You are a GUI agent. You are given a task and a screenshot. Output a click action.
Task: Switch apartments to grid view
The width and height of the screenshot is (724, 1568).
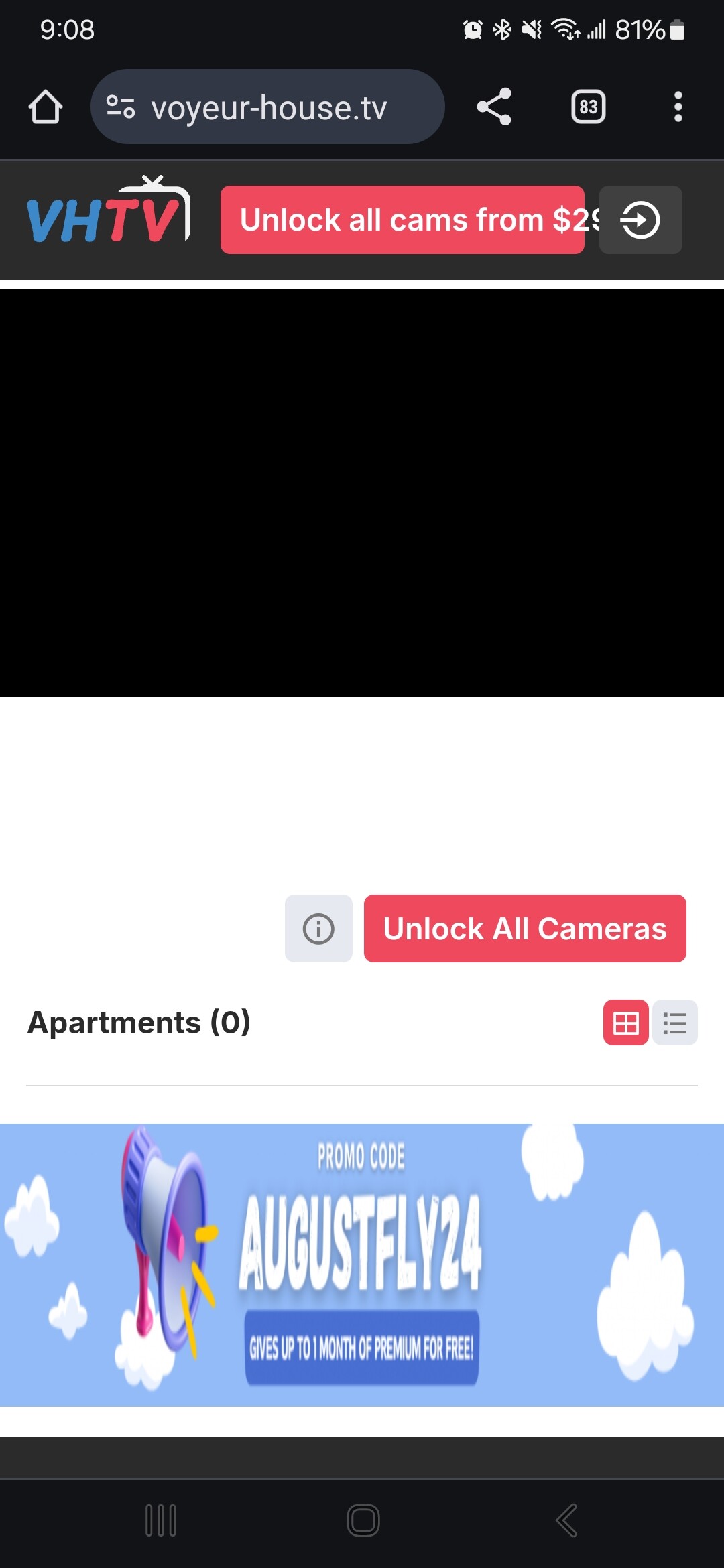(x=625, y=1023)
